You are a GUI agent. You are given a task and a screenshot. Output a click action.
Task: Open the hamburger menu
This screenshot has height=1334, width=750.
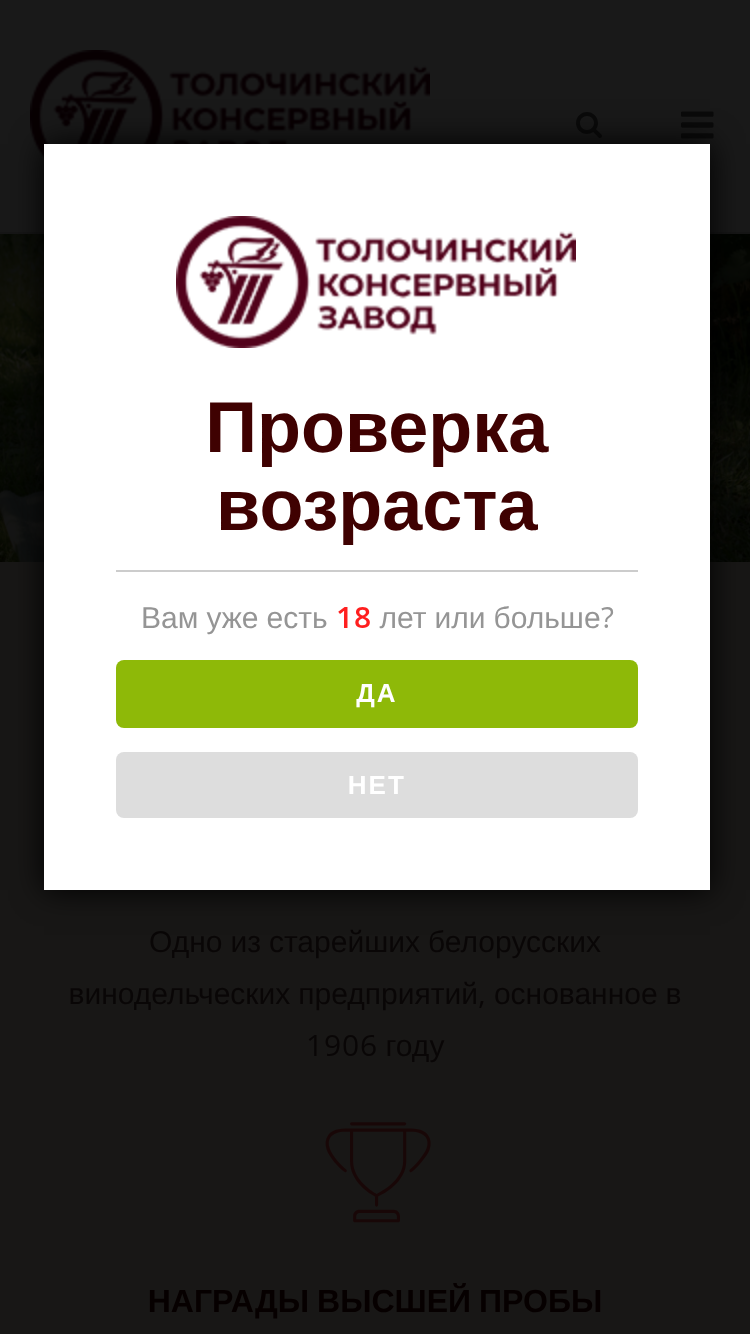[x=697, y=126]
